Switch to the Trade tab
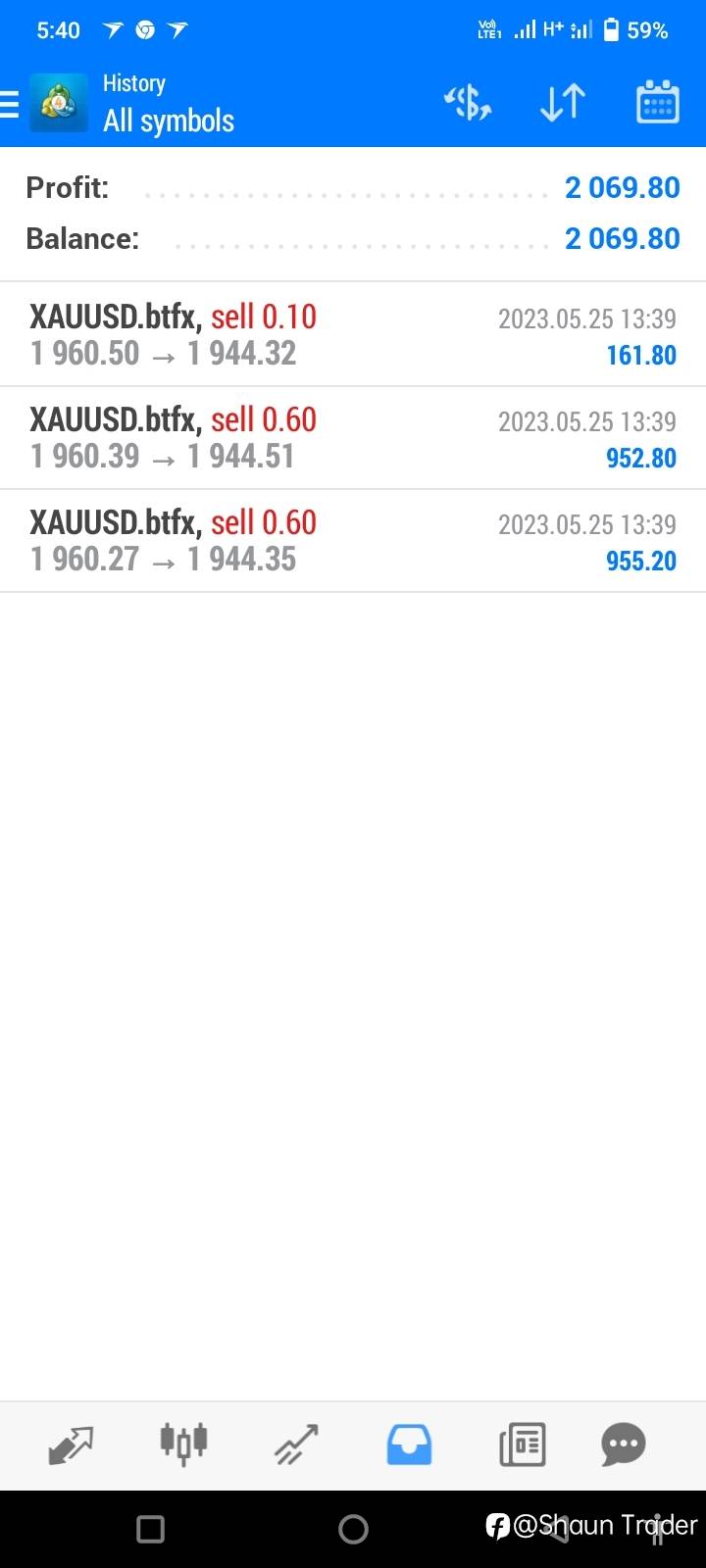The image size is (706, 1568). [296, 1445]
